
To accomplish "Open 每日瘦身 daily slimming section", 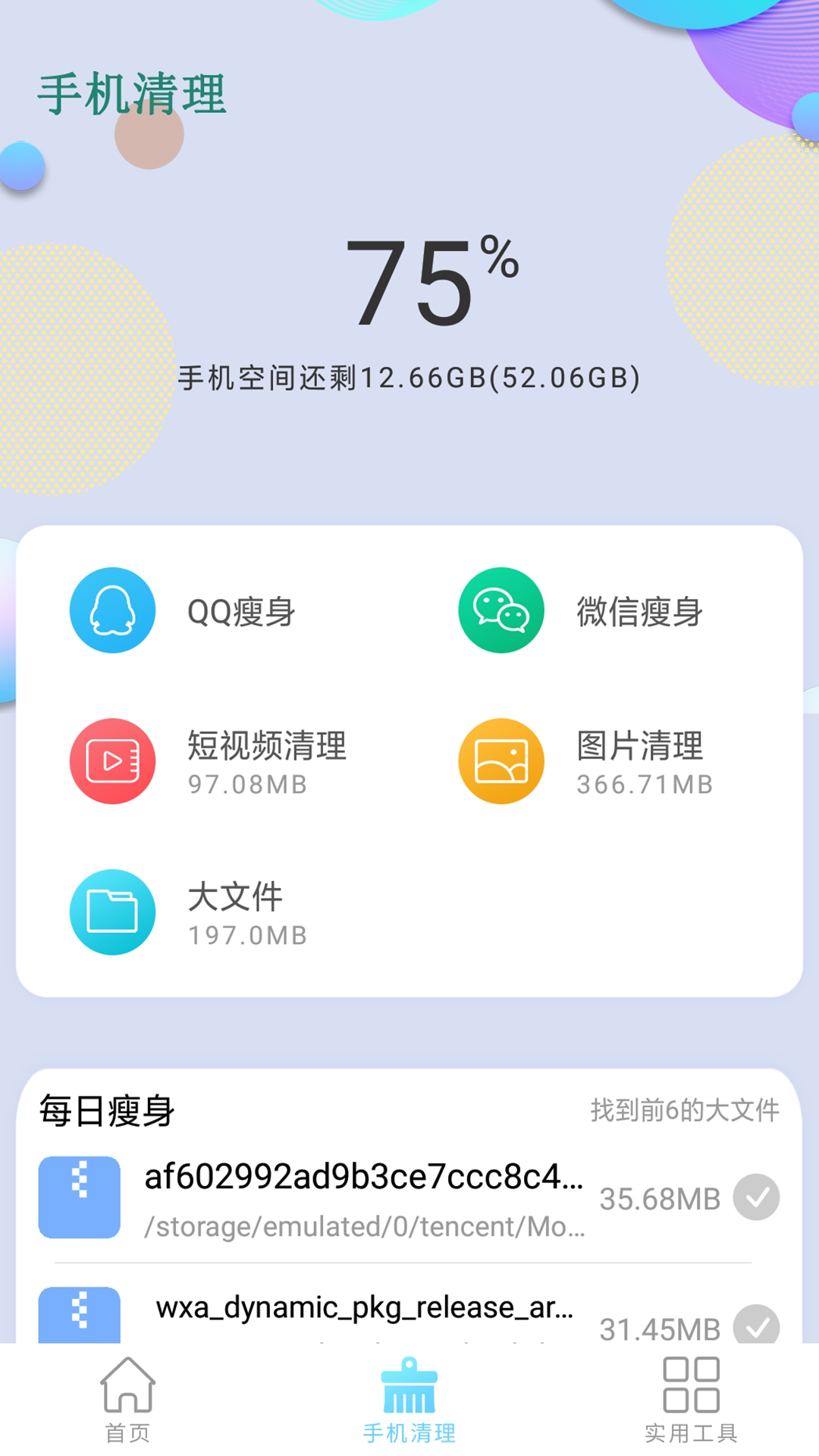I will (x=106, y=1112).
